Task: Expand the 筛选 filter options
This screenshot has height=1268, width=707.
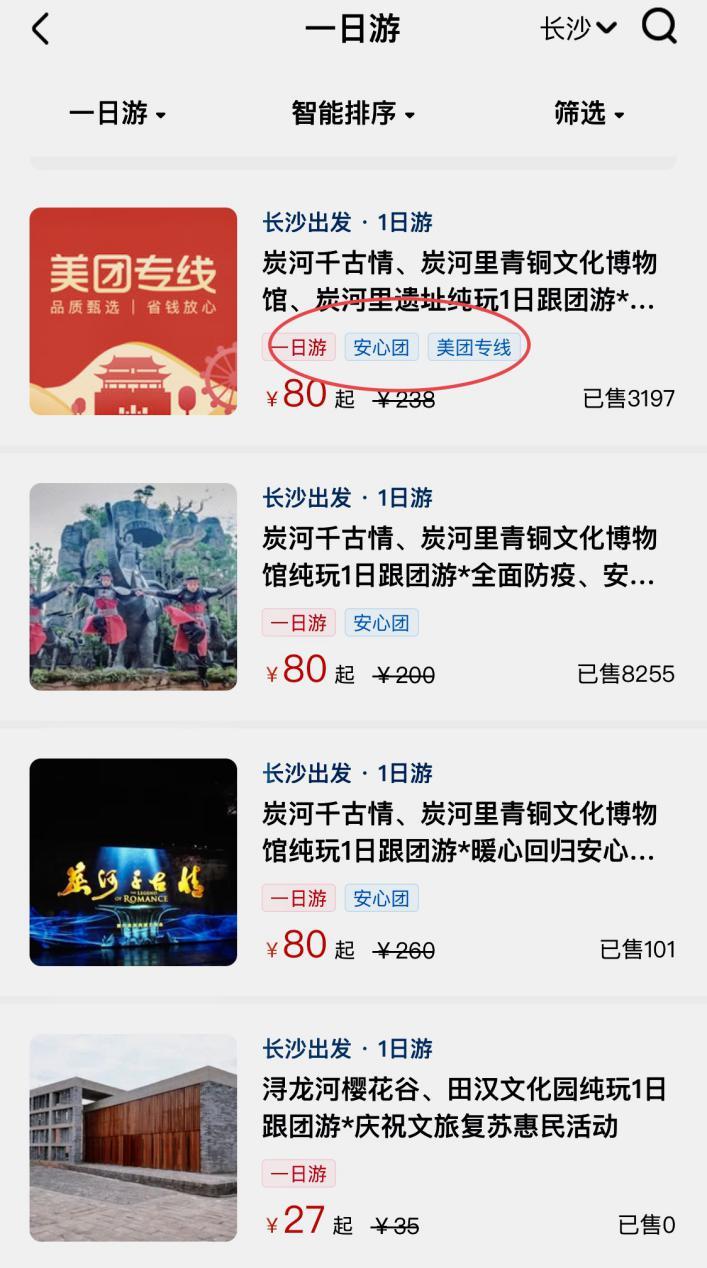Action: click(588, 114)
